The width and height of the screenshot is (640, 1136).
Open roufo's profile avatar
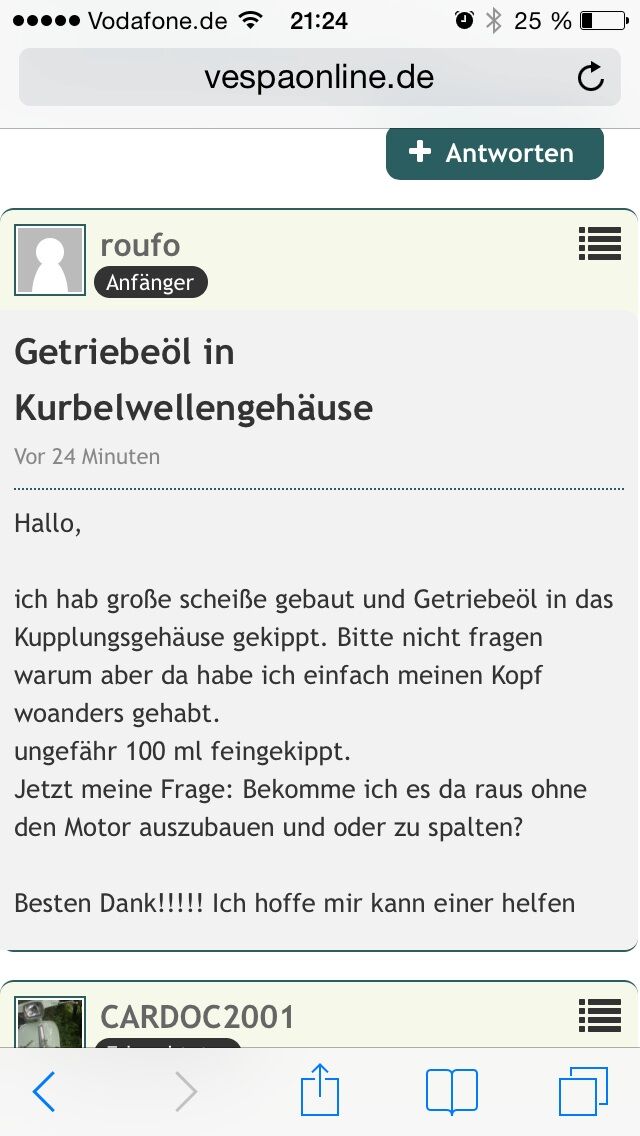(x=49, y=260)
